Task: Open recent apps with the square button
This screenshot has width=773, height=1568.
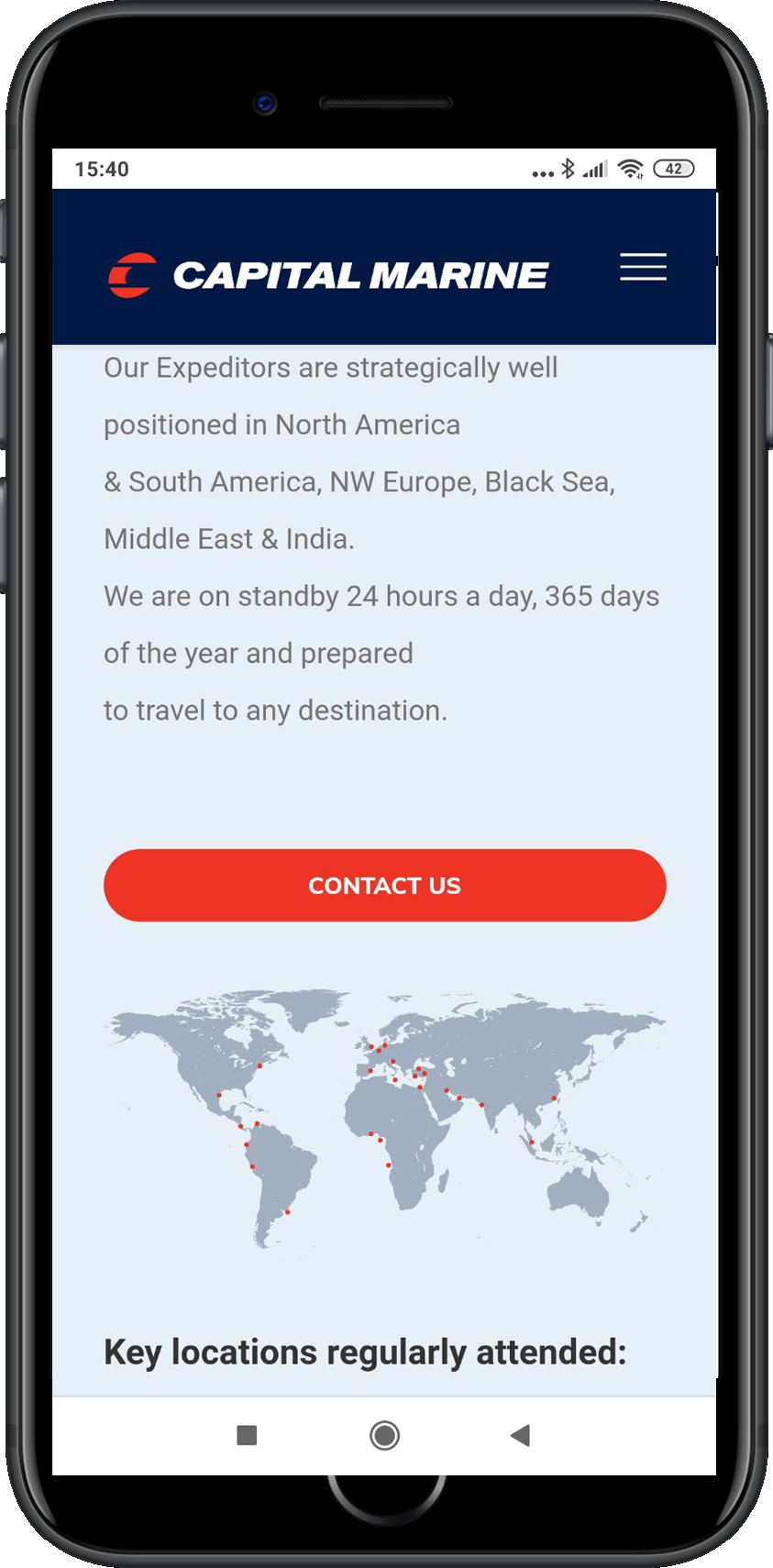Action: pyautogui.click(x=247, y=1435)
